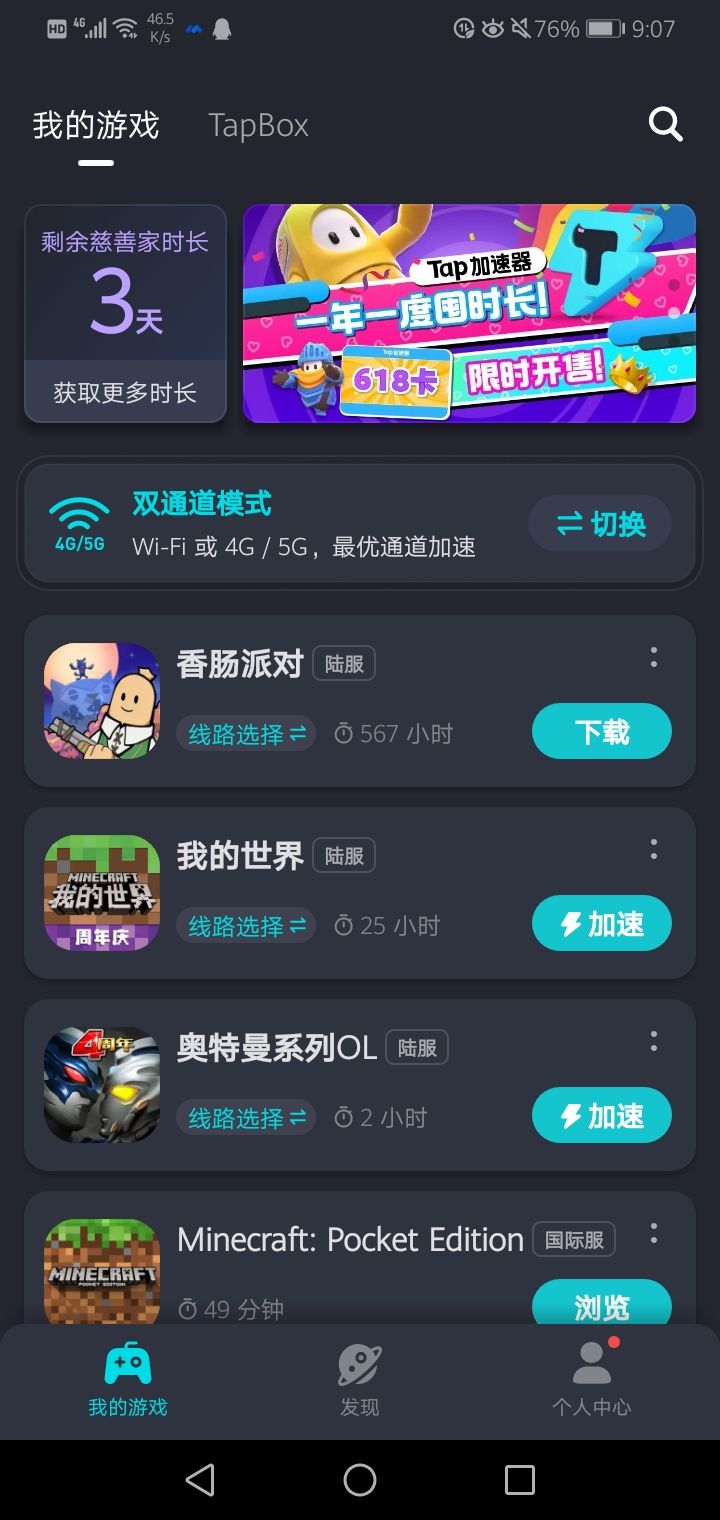Open the 奥特曼系列OL game icon
Viewport: 720px width, 1520px height.
coord(100,1080)
